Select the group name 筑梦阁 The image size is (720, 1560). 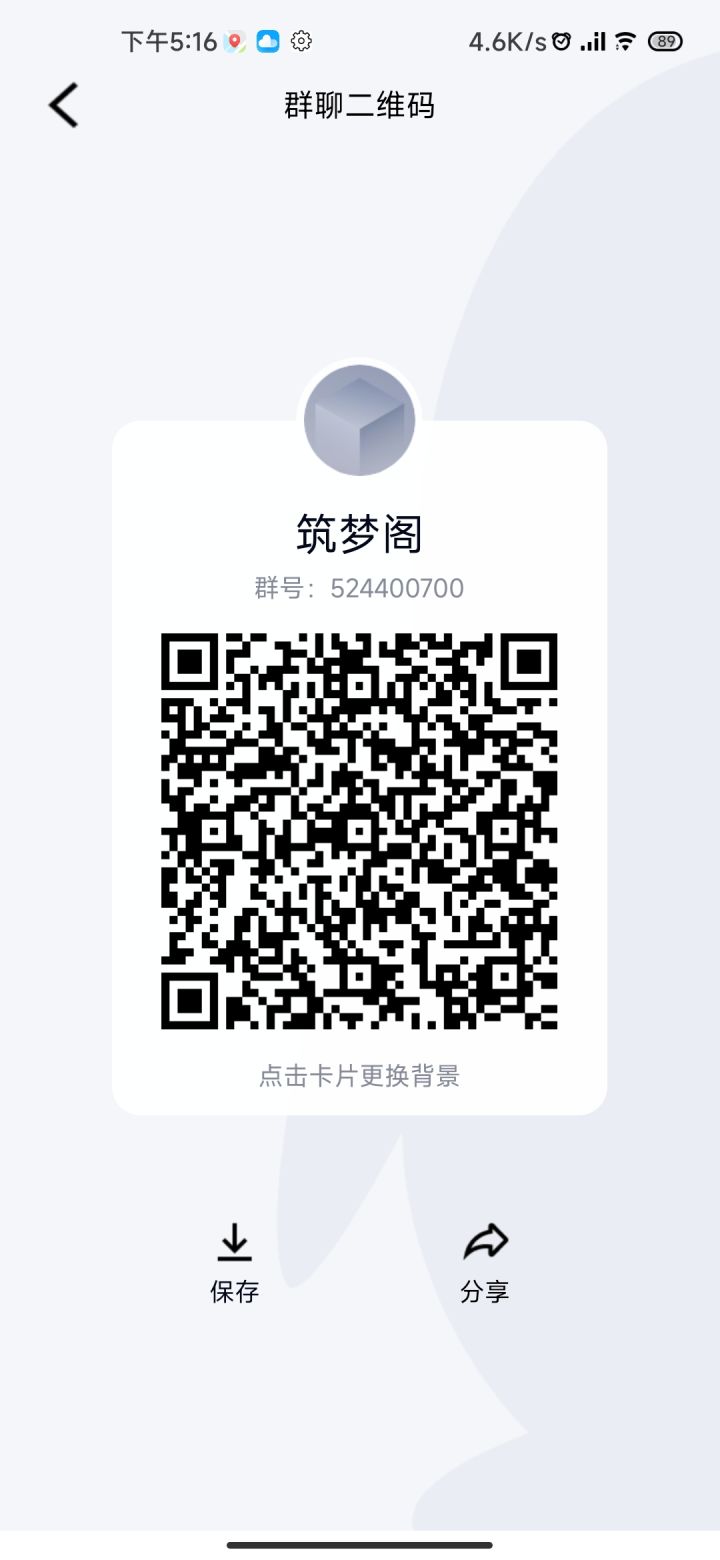tap(360, 533)
